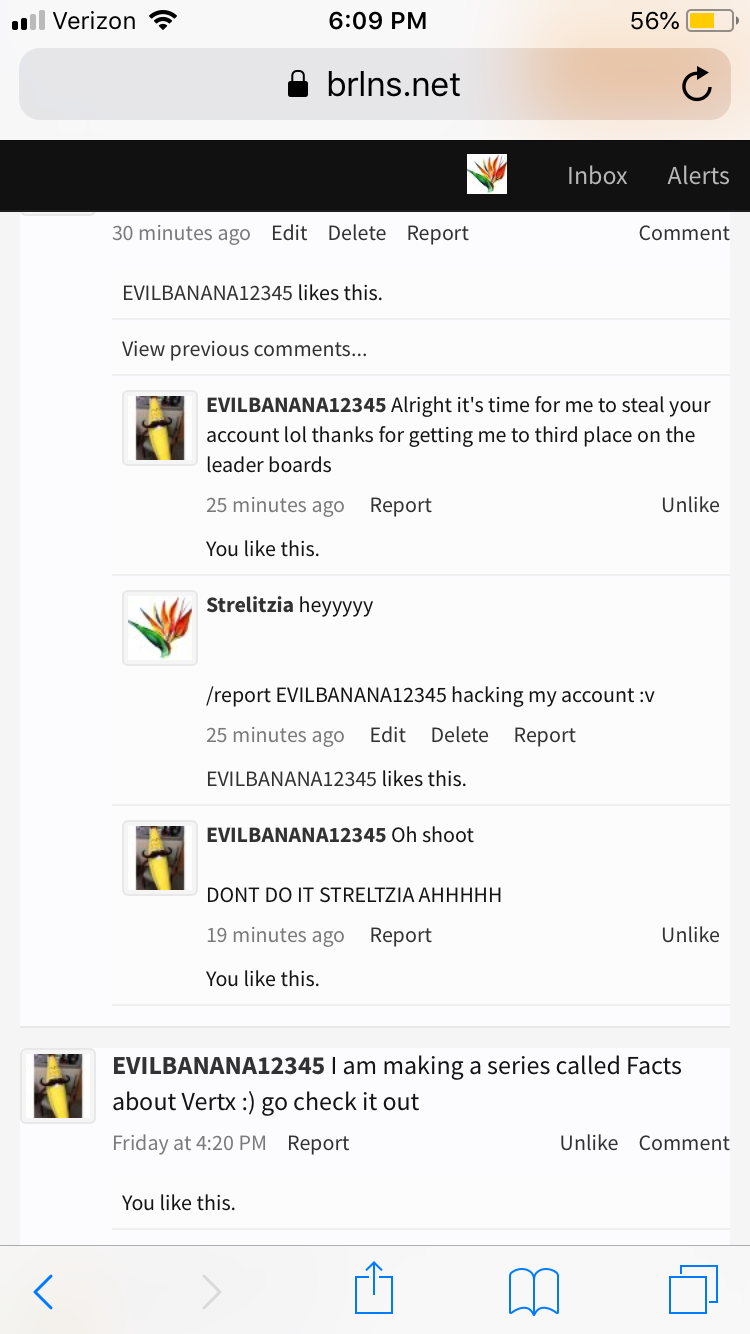Comment on the Facts about Vertx post
Viewport: 750px width, 1334px height.
pyautogui.click(x=684, y=1143)
